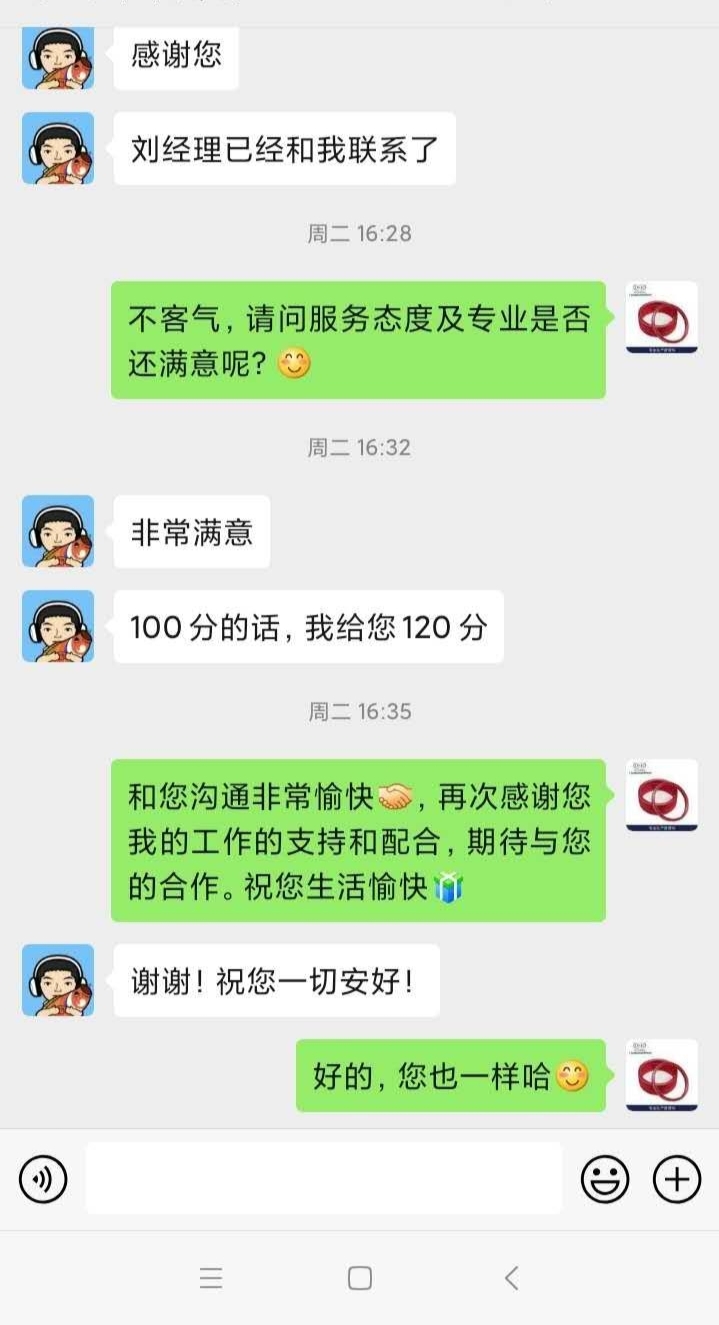This screenshot has width=719, height=1325.
Task: Tap your avatar beside 好的，您也一样哈
Action: pos(661,1075)
